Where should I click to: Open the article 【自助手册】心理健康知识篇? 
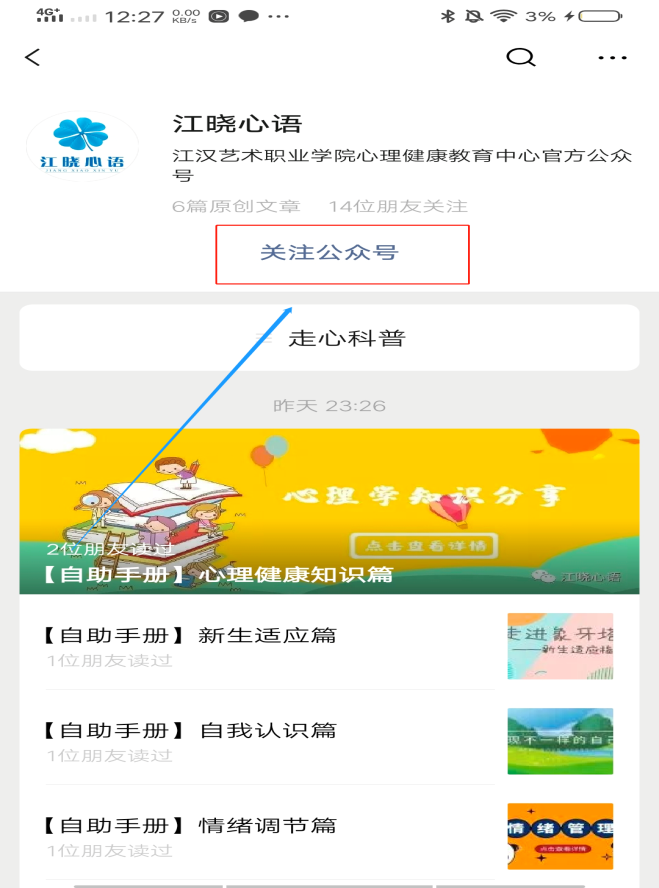pyautogui.click(x=329, y=512)
